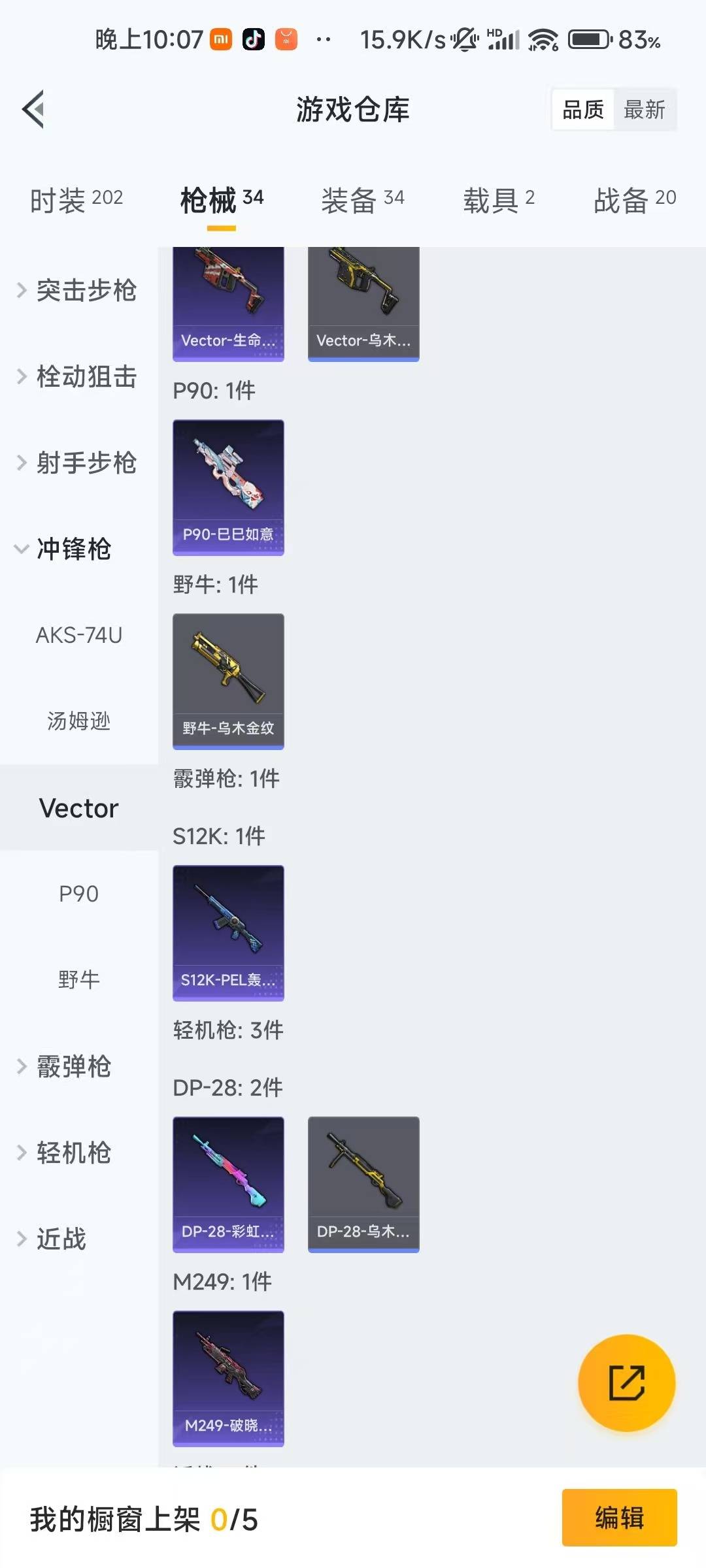Tap the back arrow to leave 游戏仓库
The image size is (706, 1568).
tap(34, 110)
